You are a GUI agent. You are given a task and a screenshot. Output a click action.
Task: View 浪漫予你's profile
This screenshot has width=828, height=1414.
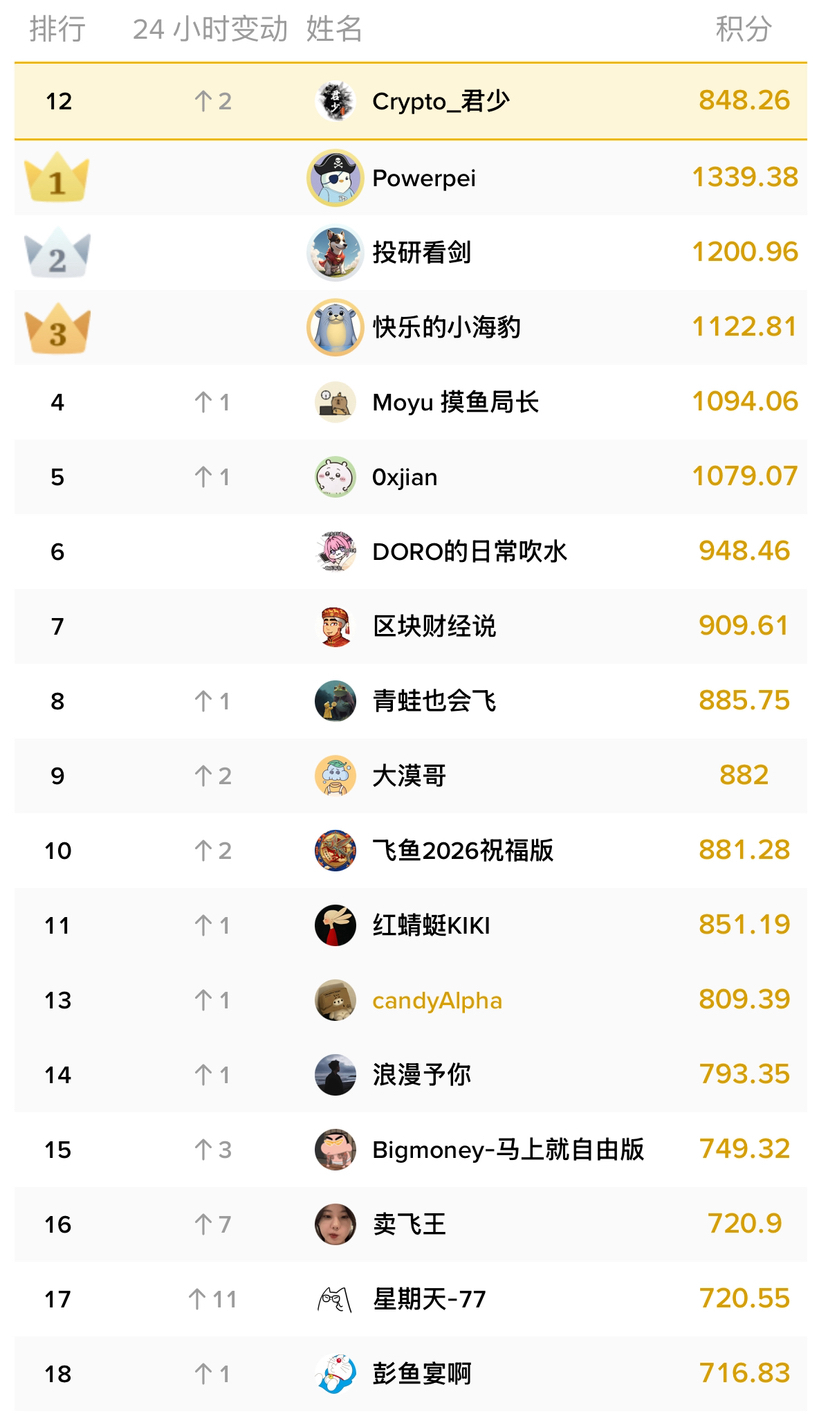(x=421, y=1075)
